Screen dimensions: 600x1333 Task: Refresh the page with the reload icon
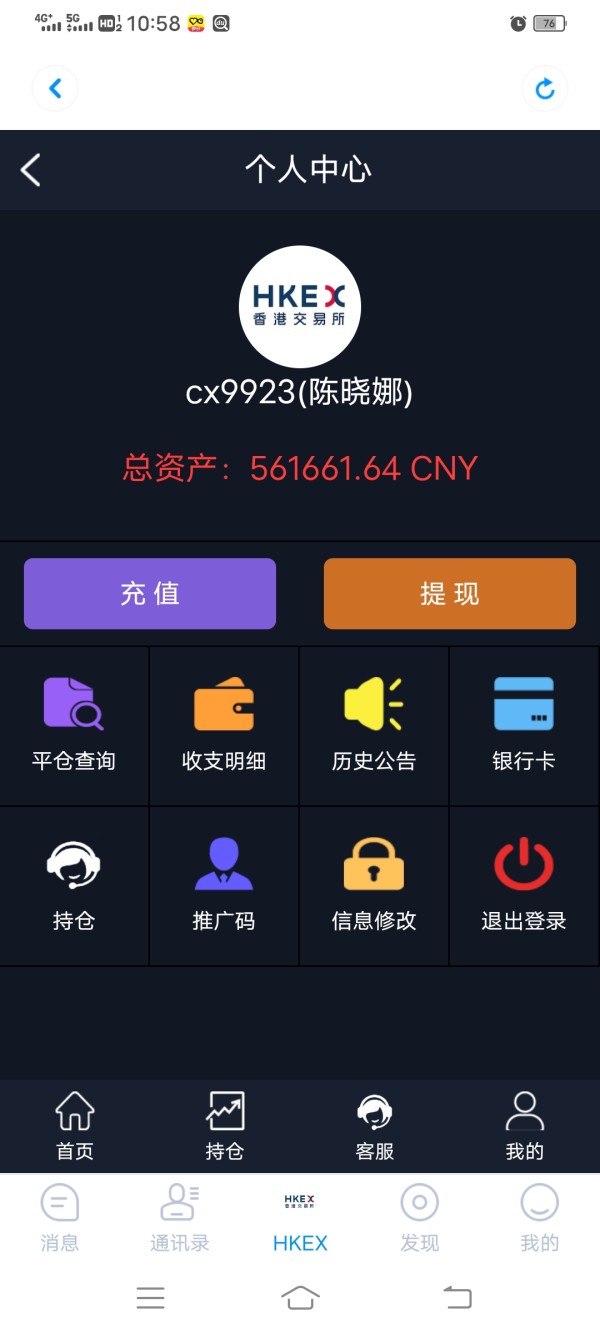545,89
